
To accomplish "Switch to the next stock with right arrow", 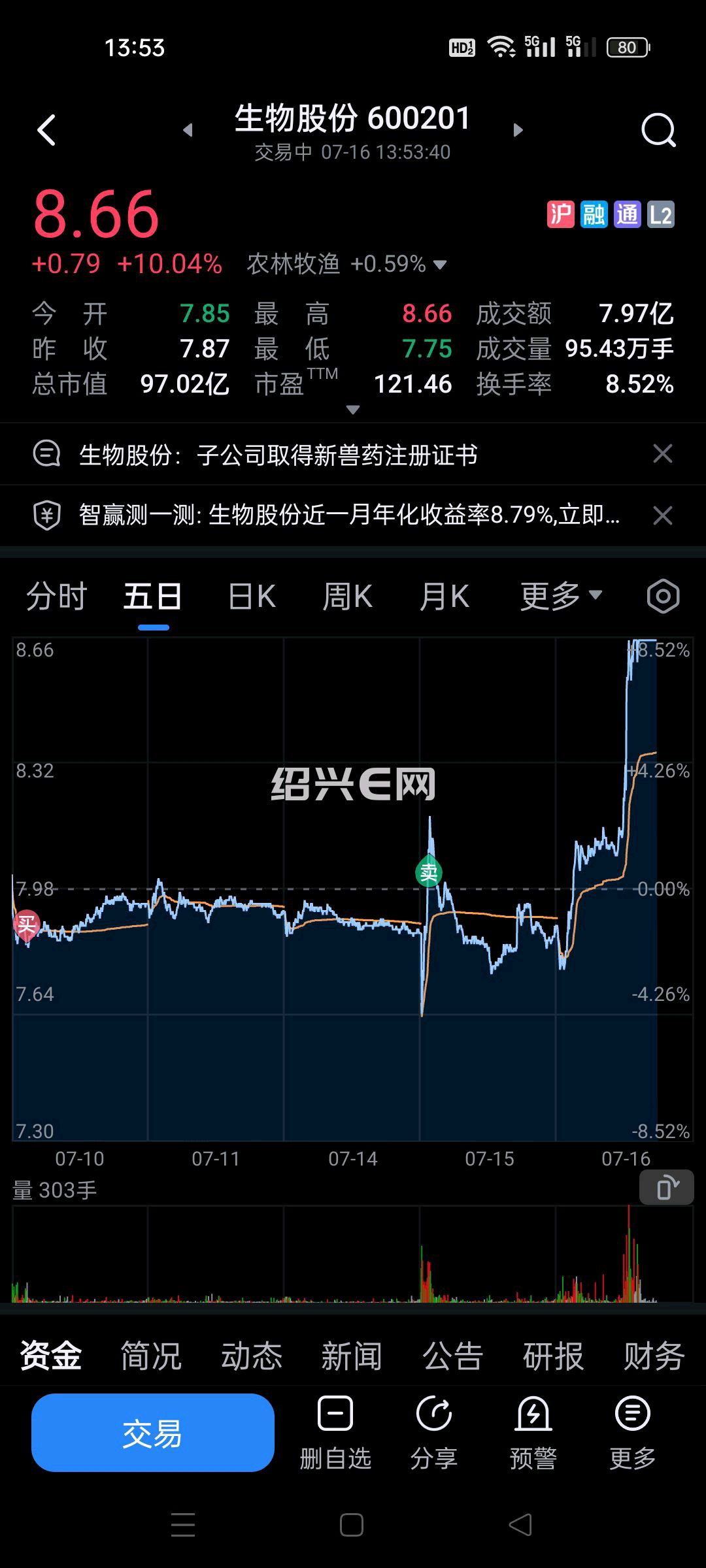I will pyautogui.click(x=518, y=130).
